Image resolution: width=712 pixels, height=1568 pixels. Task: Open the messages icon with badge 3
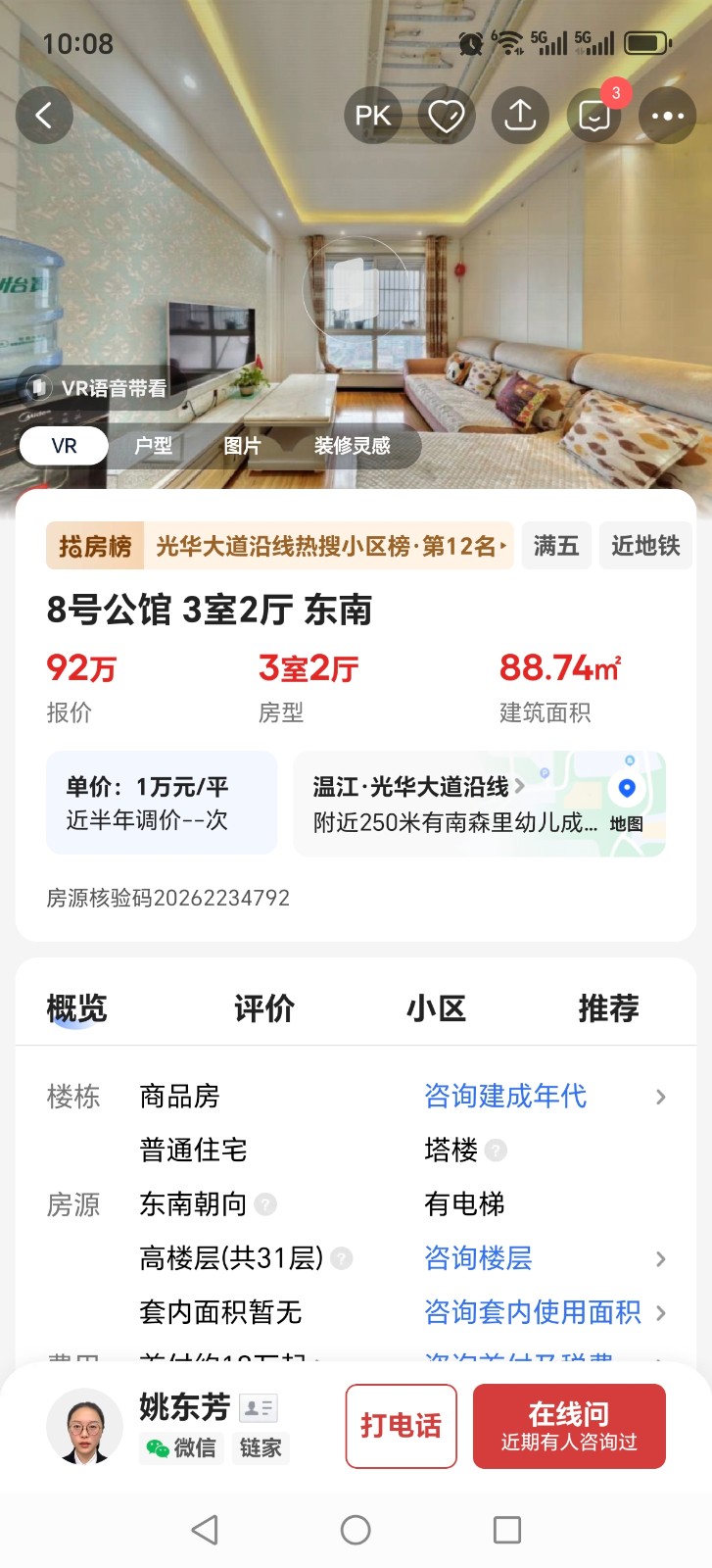[x=593, y=116]
